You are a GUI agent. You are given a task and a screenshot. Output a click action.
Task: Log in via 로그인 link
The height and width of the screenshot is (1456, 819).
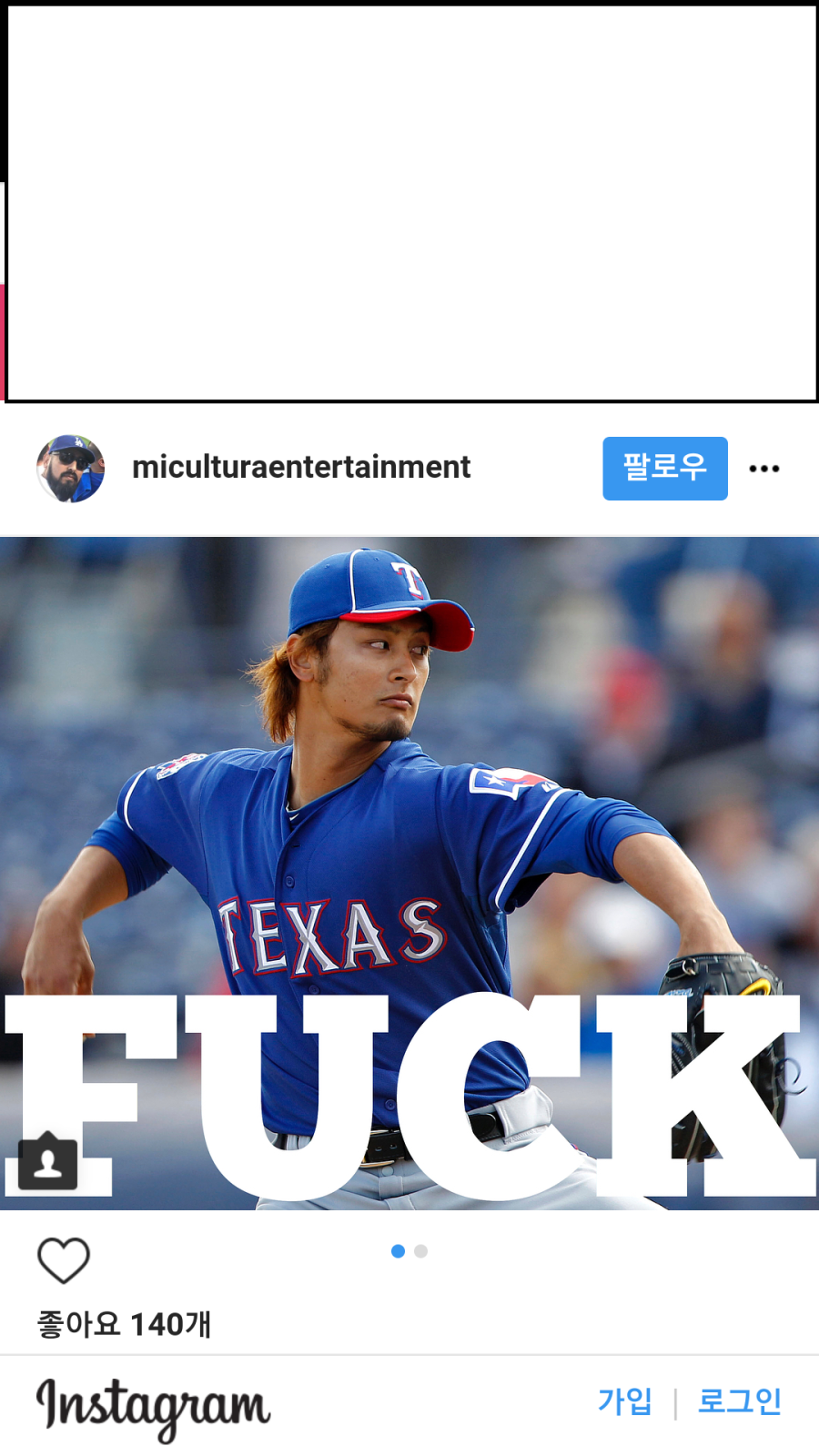740,1401
